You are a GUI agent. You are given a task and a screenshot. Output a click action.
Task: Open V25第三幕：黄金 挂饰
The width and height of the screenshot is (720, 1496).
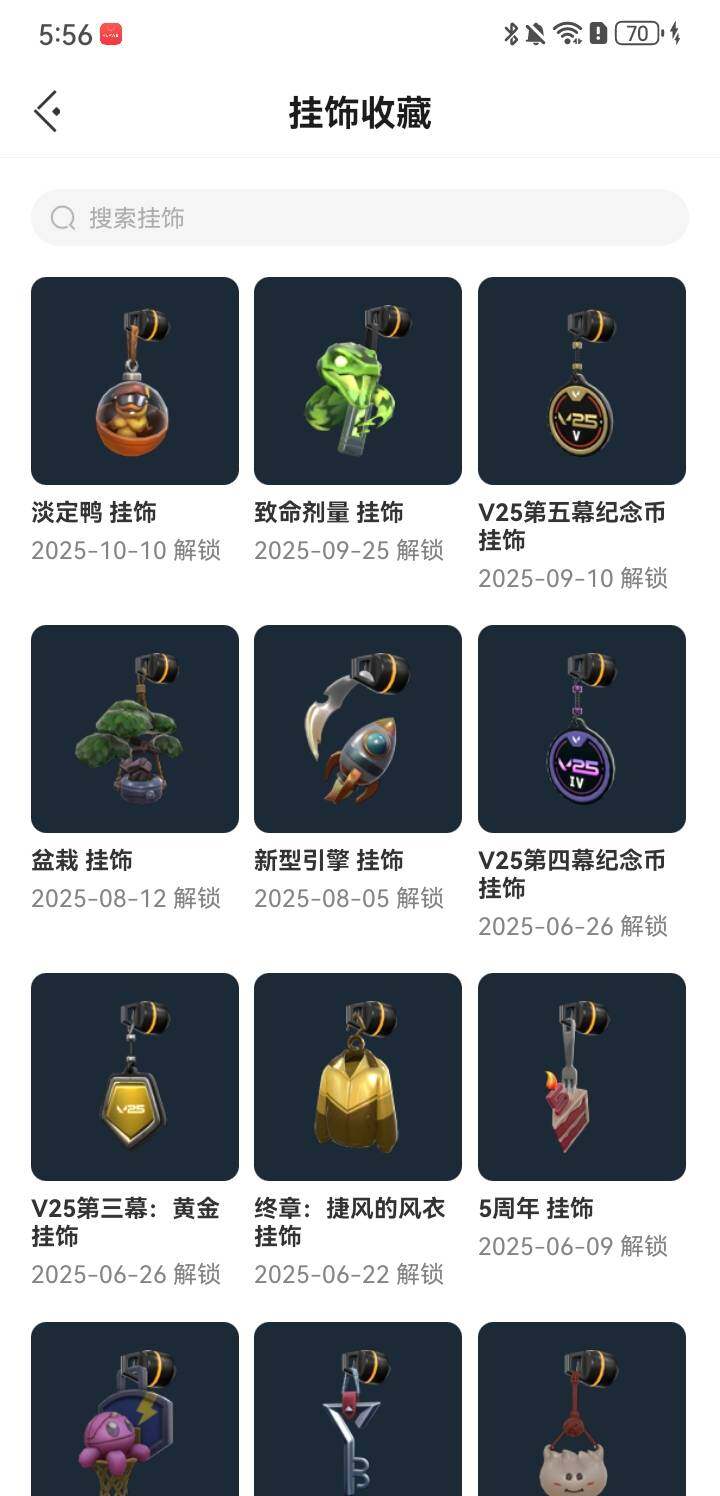[135, 1077]
